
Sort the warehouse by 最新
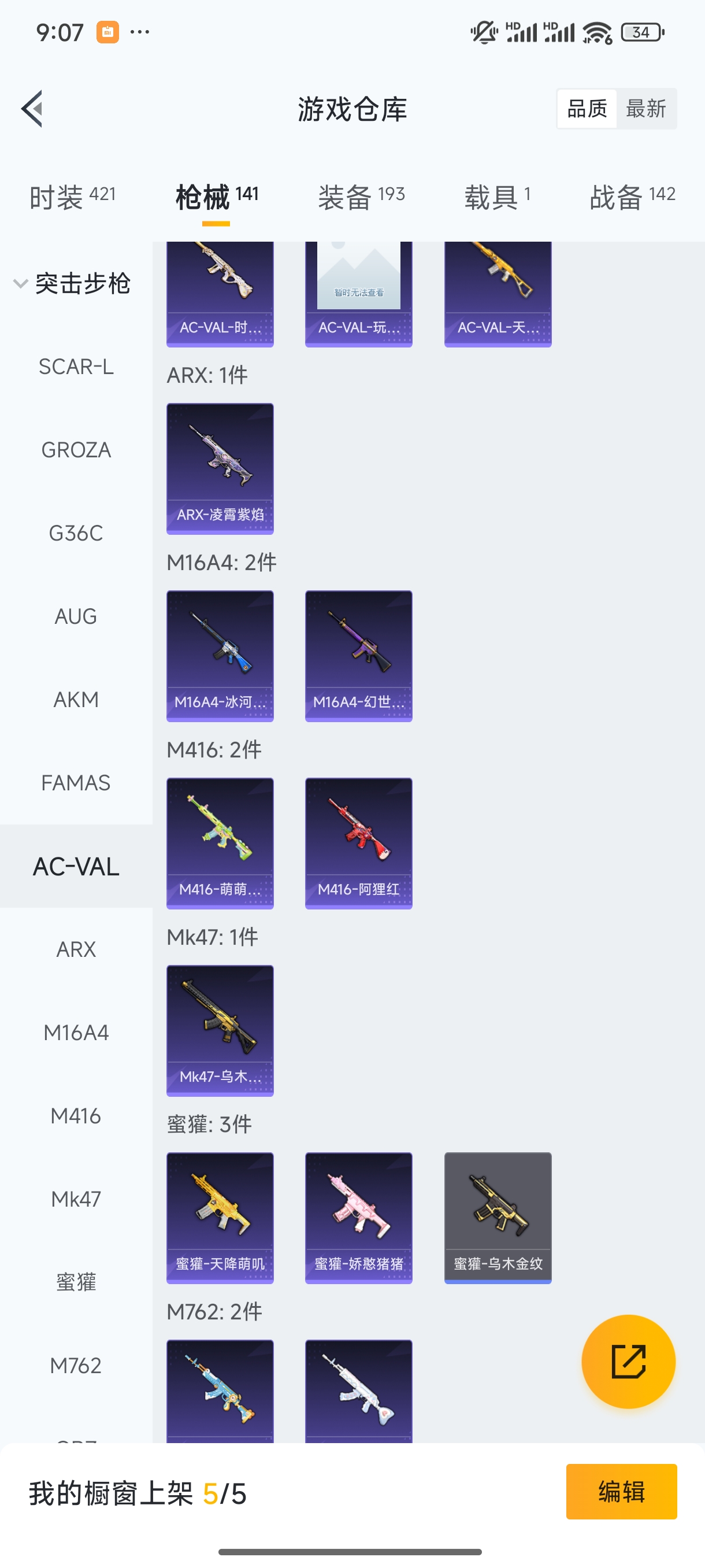(x=645, y=108)
